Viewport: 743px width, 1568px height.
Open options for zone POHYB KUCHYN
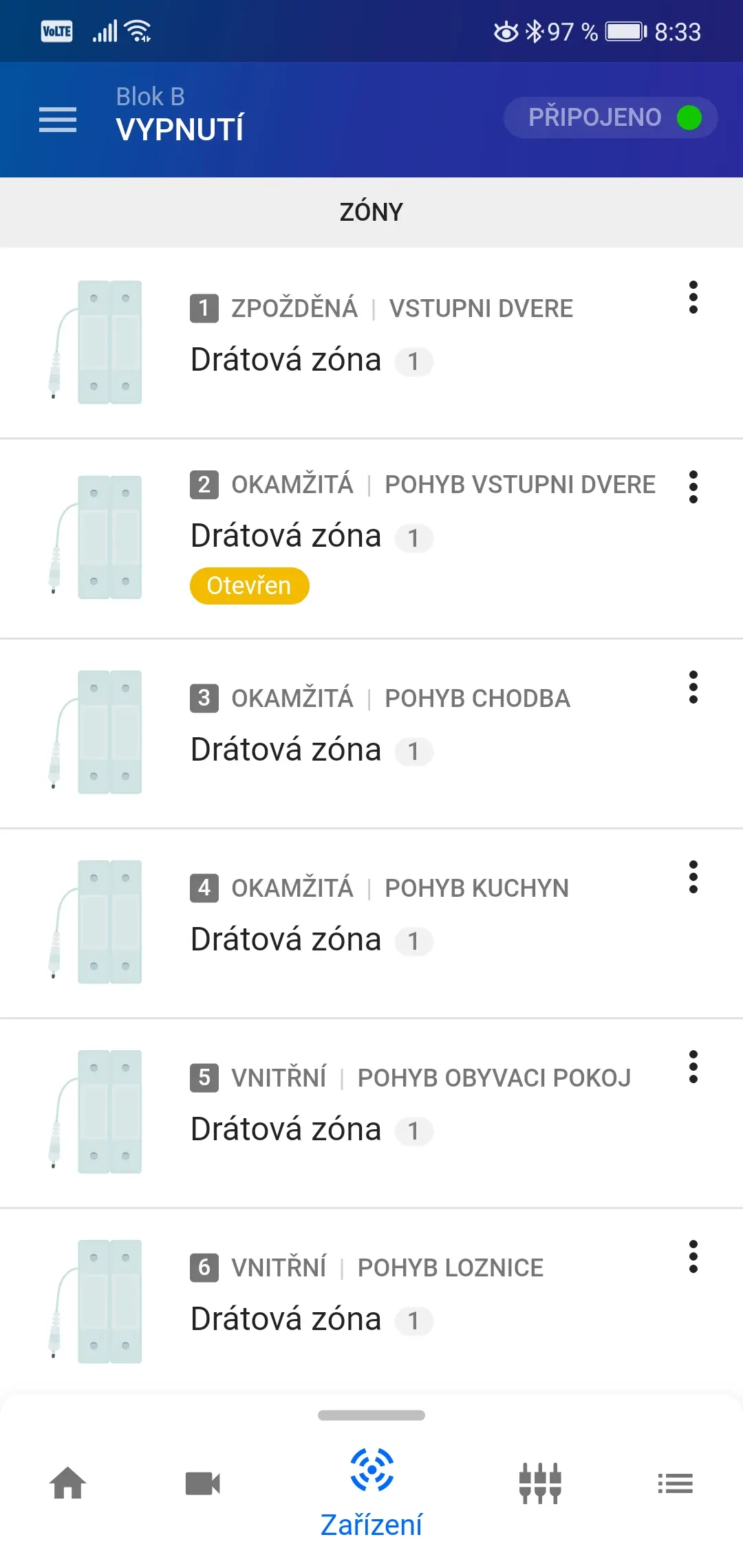[693, 878]
